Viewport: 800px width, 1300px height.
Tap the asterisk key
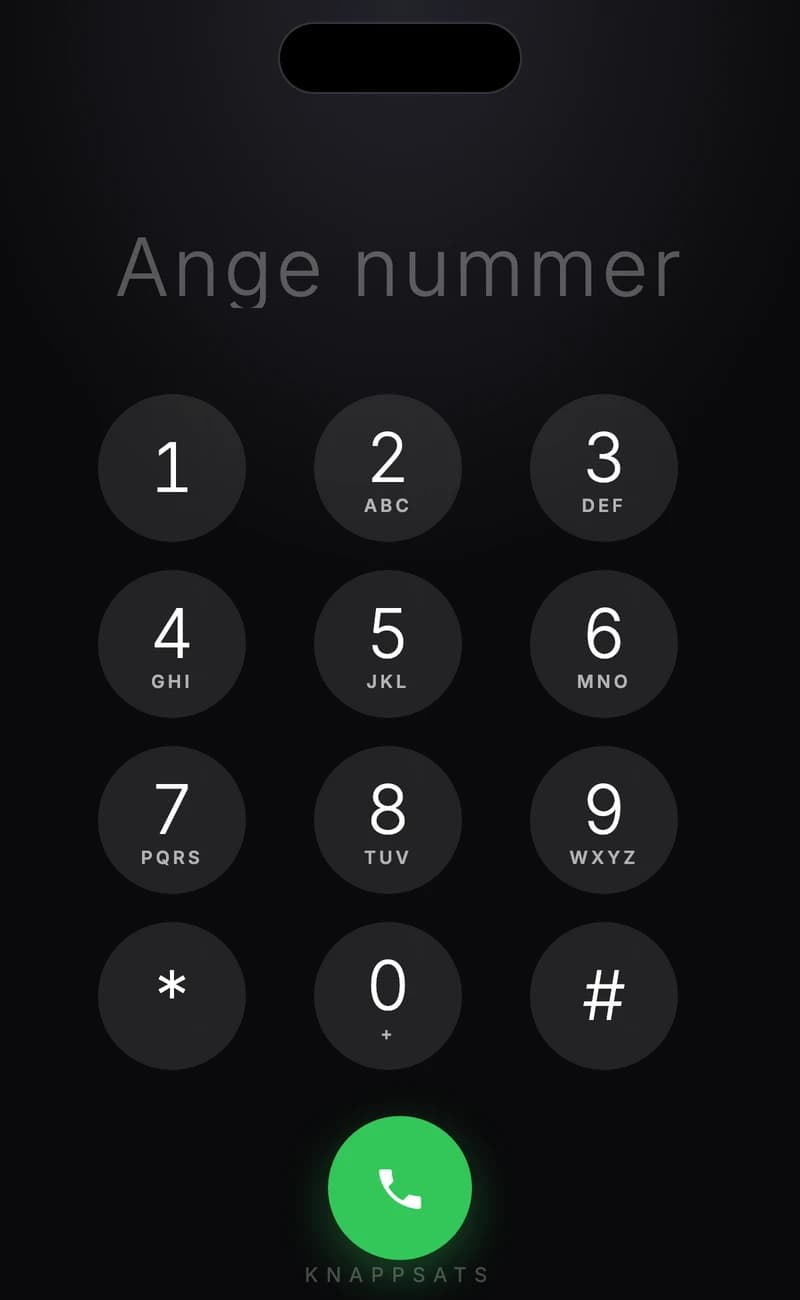pyautogui.click(x=172, y=996)
